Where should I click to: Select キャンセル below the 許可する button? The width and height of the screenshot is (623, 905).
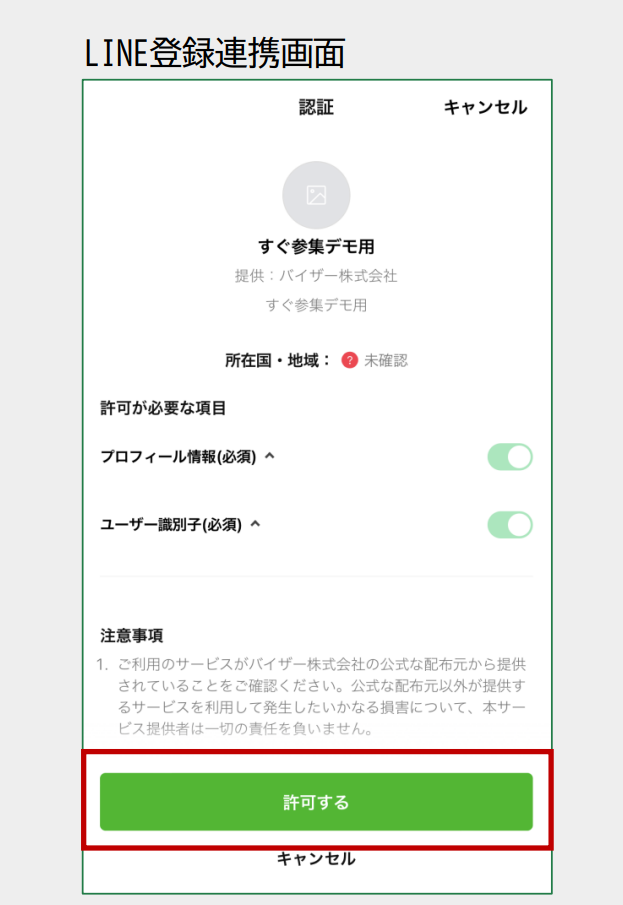click(x=316, y=858)
